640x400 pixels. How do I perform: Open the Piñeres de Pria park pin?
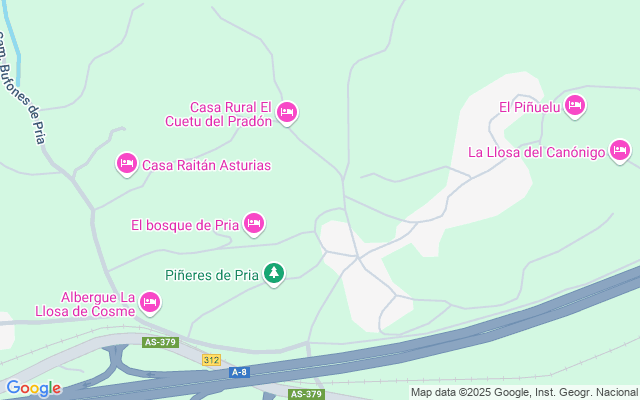[x=274, y=274]
